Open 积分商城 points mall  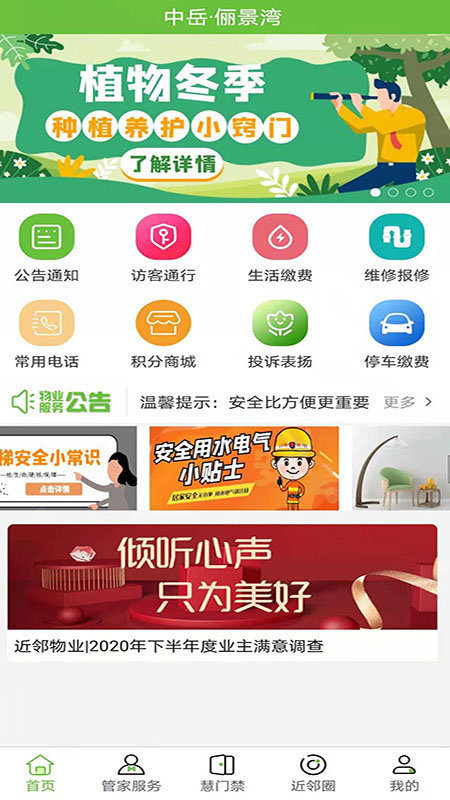163,334
